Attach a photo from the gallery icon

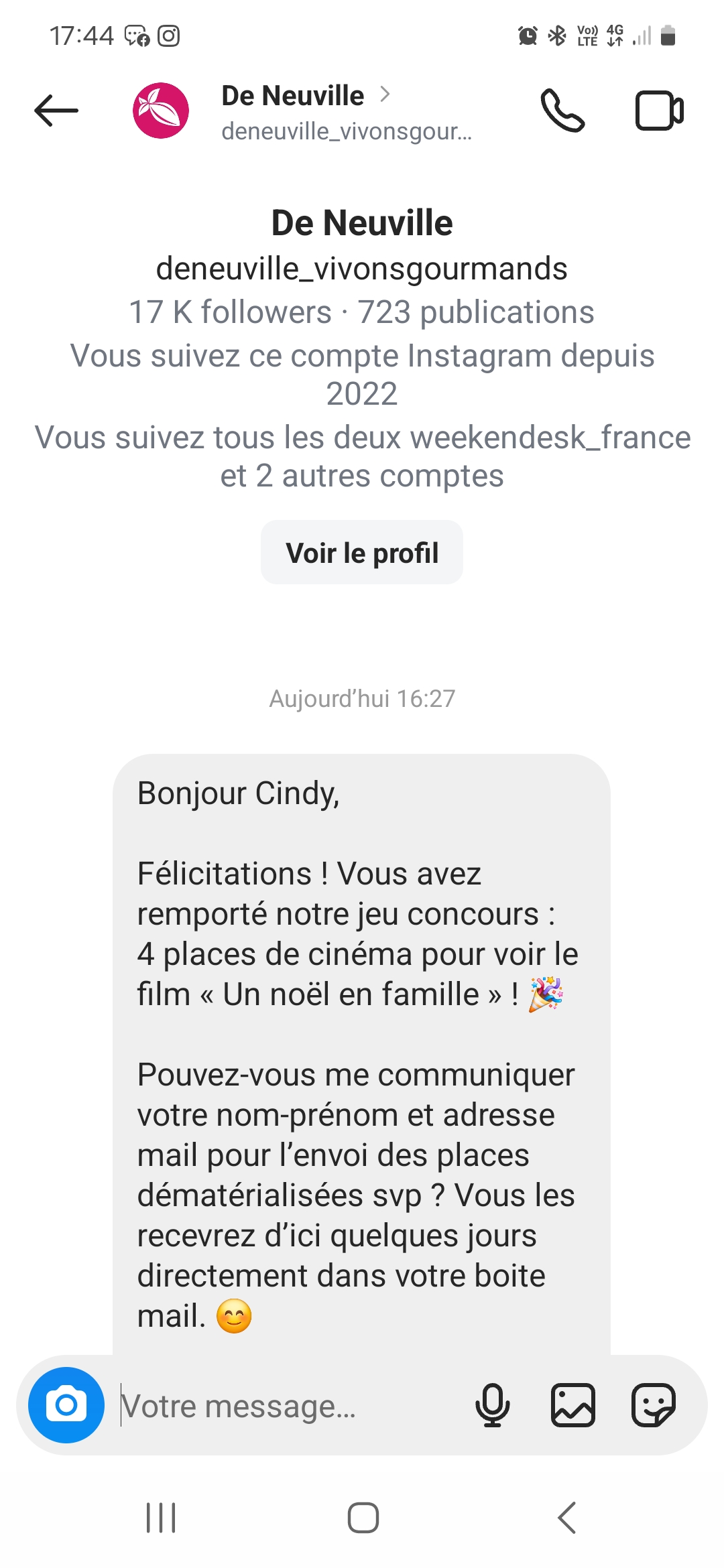tap(573, 1405)
